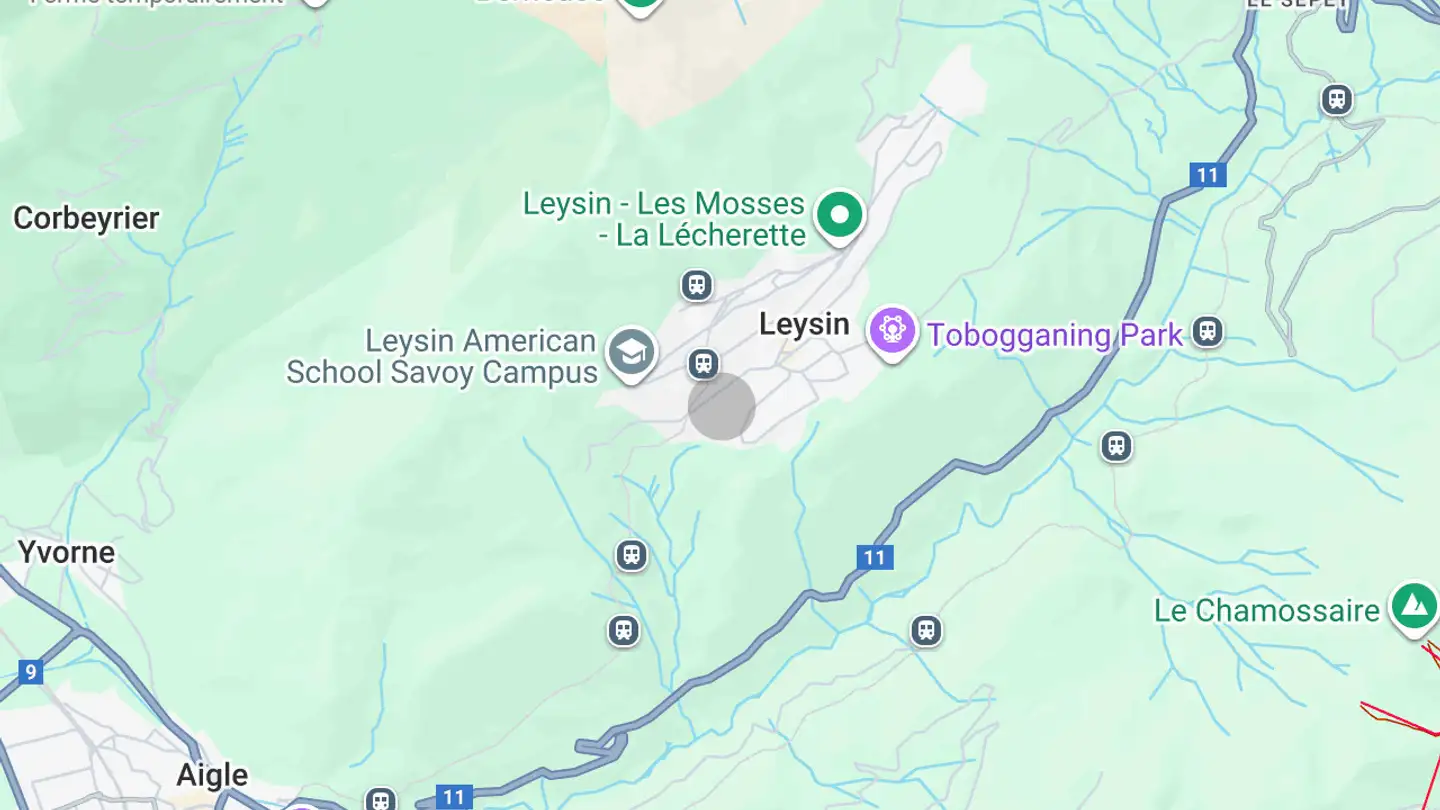Select the train station icon beside Tobogganing Park label
1440x810 pixels.
point(1208,331)
